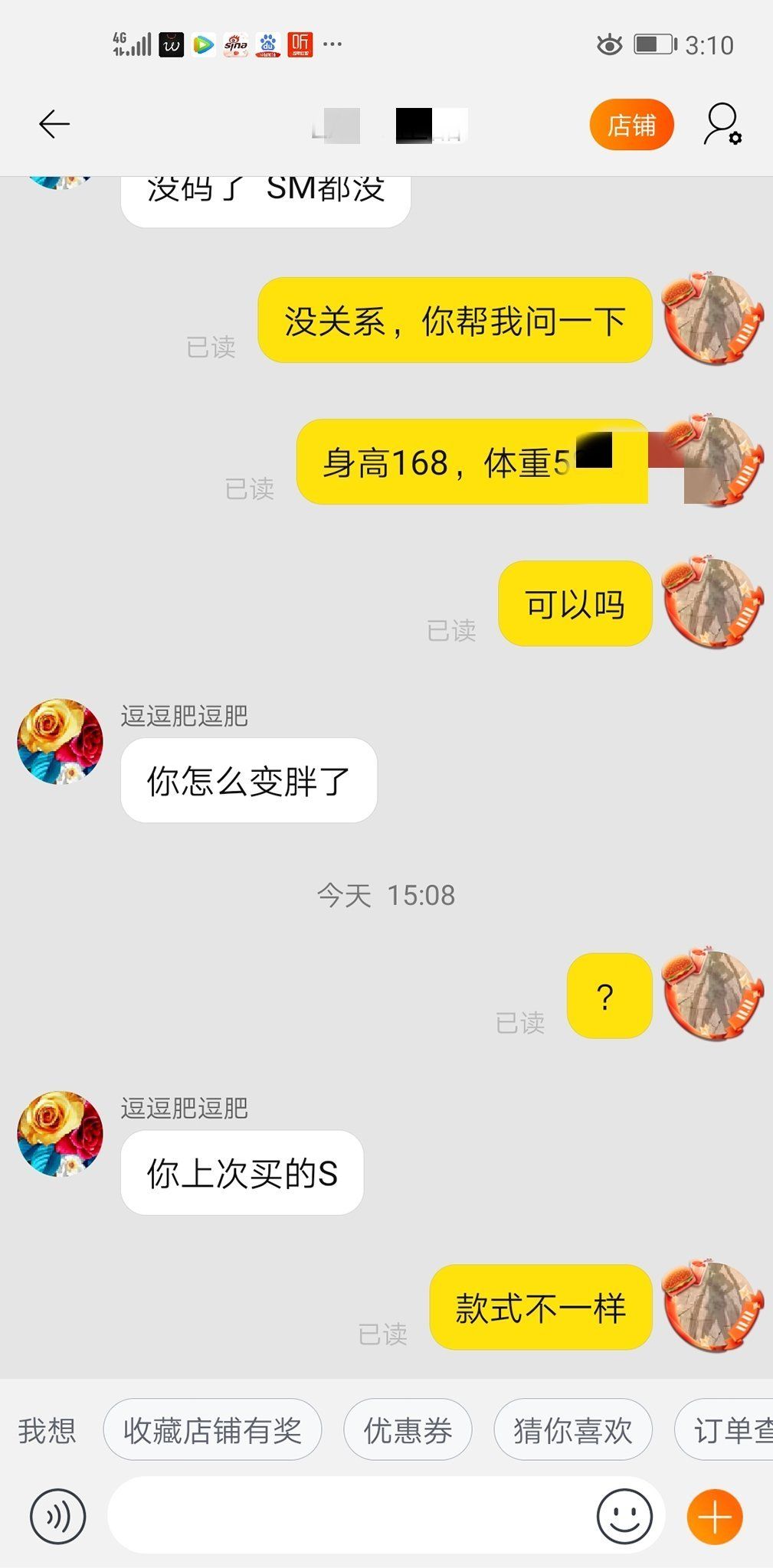The height and width of the screenshot is (1568, 773).
Task: Tap the Sina Weibo icon in status bar
Action: point(234,45)
